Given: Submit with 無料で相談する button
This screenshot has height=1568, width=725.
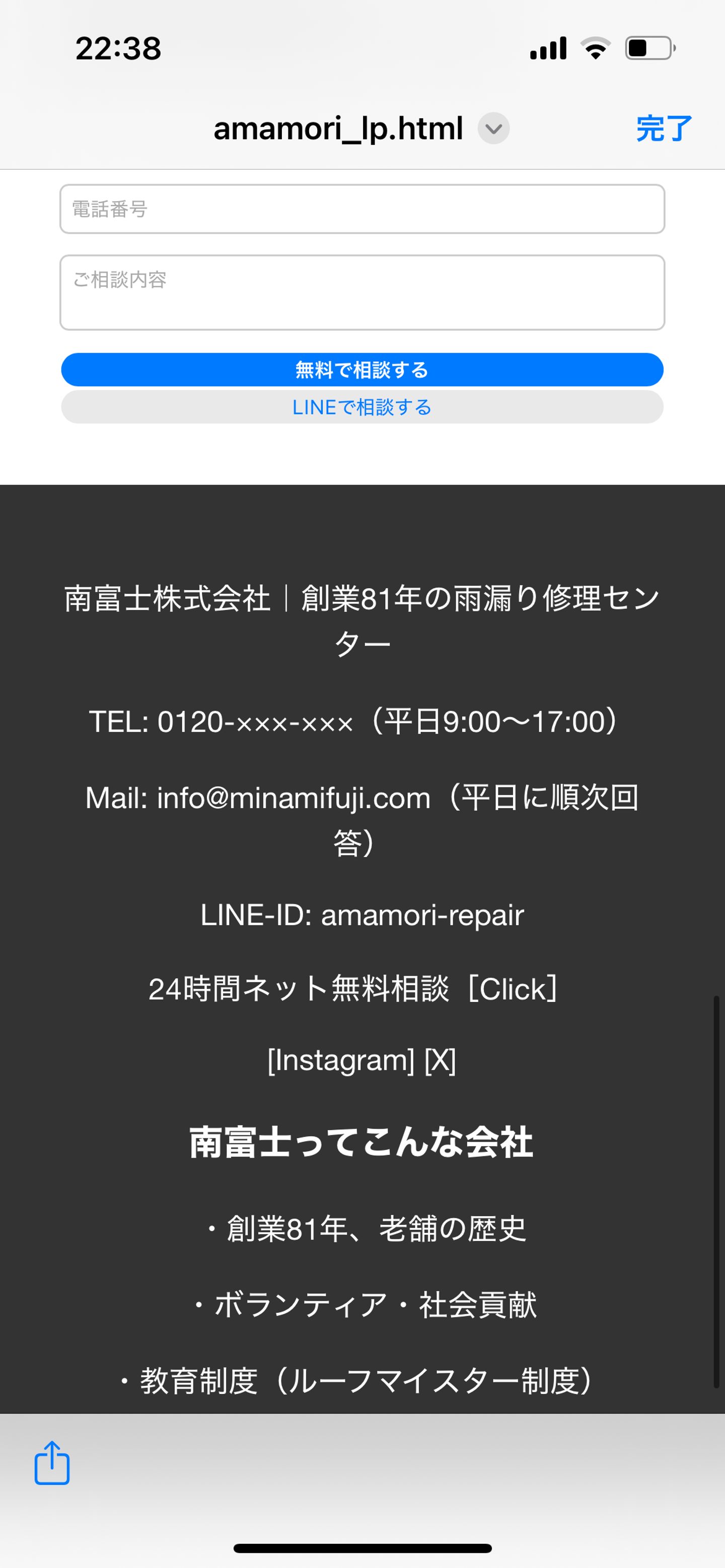Looking at the screenshot, I should 362,369.
